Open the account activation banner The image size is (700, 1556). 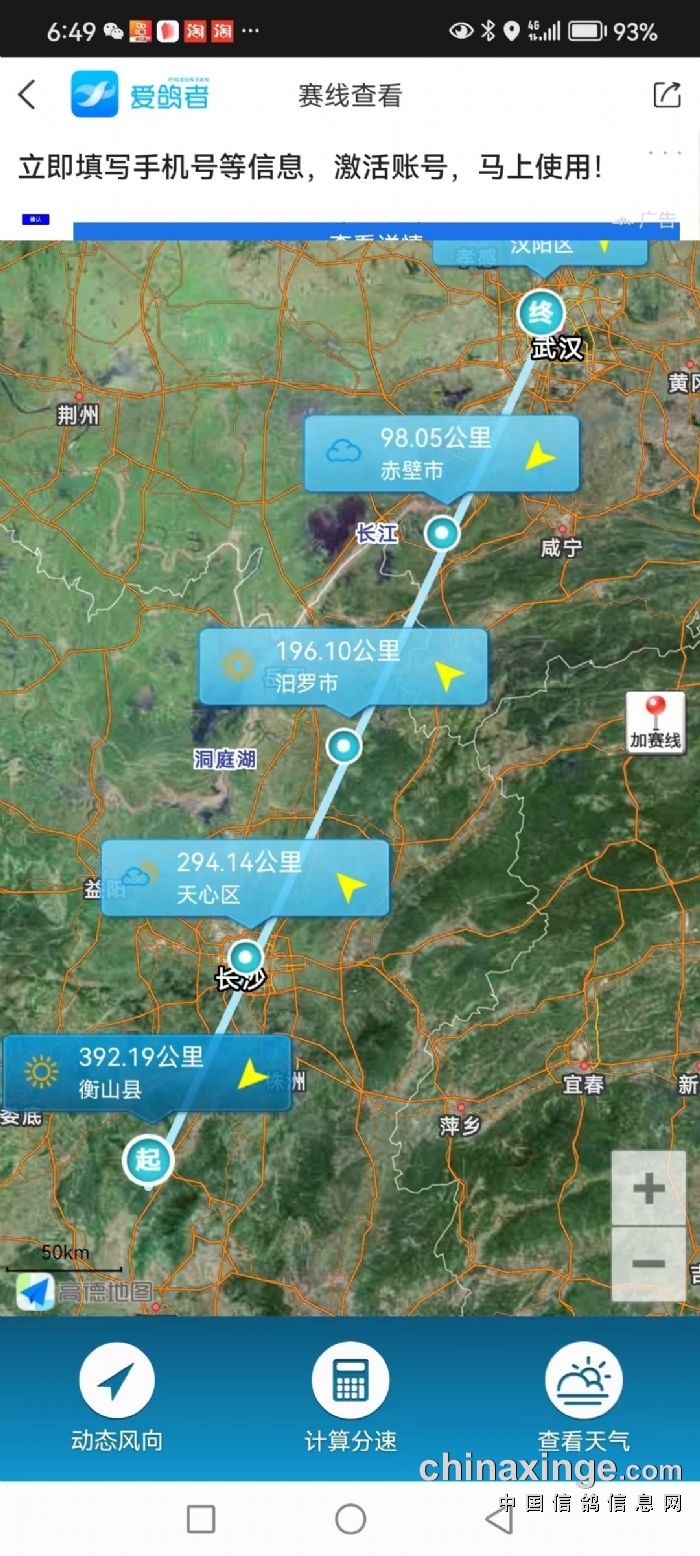[x=310, y=167]
